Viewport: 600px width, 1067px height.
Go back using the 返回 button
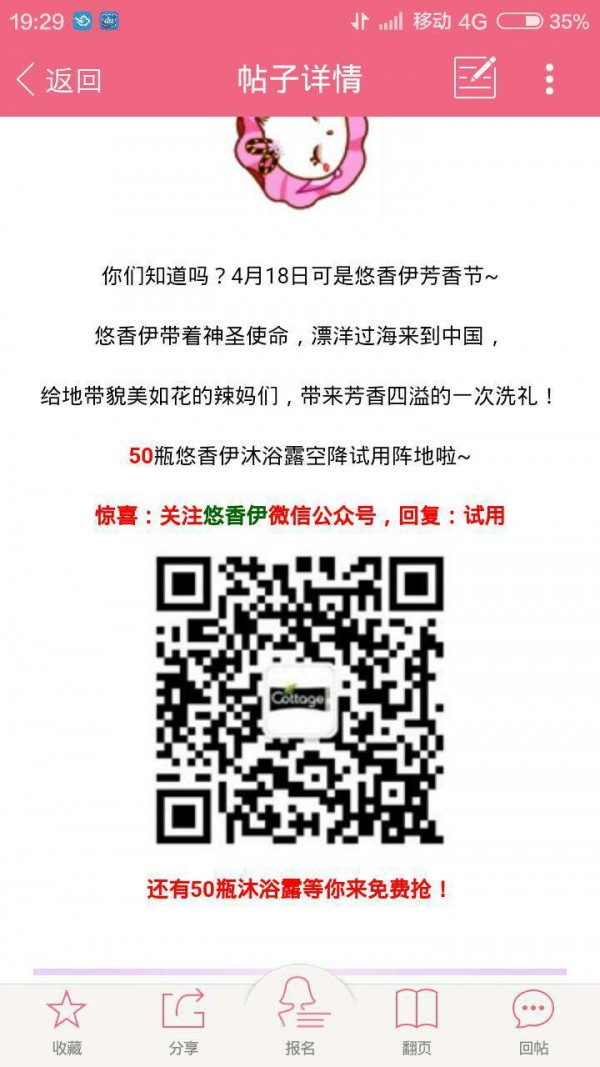[x=60, y=80]
